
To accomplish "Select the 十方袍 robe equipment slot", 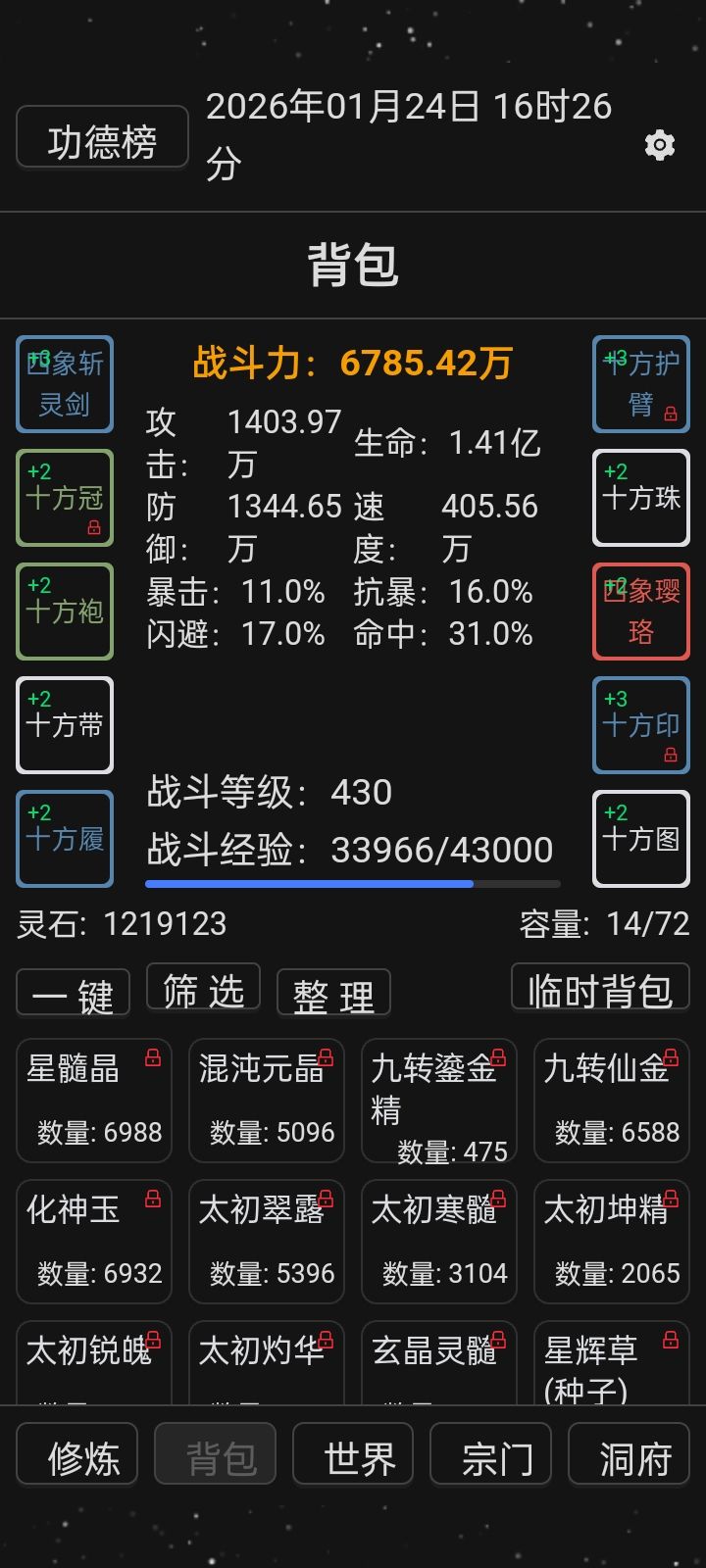I will click(64, 612).
